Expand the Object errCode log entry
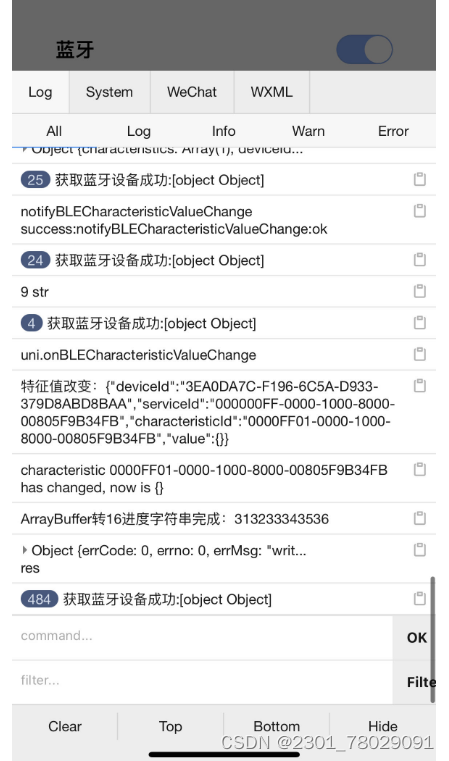 pyautogui.click(x=24, y=550)
